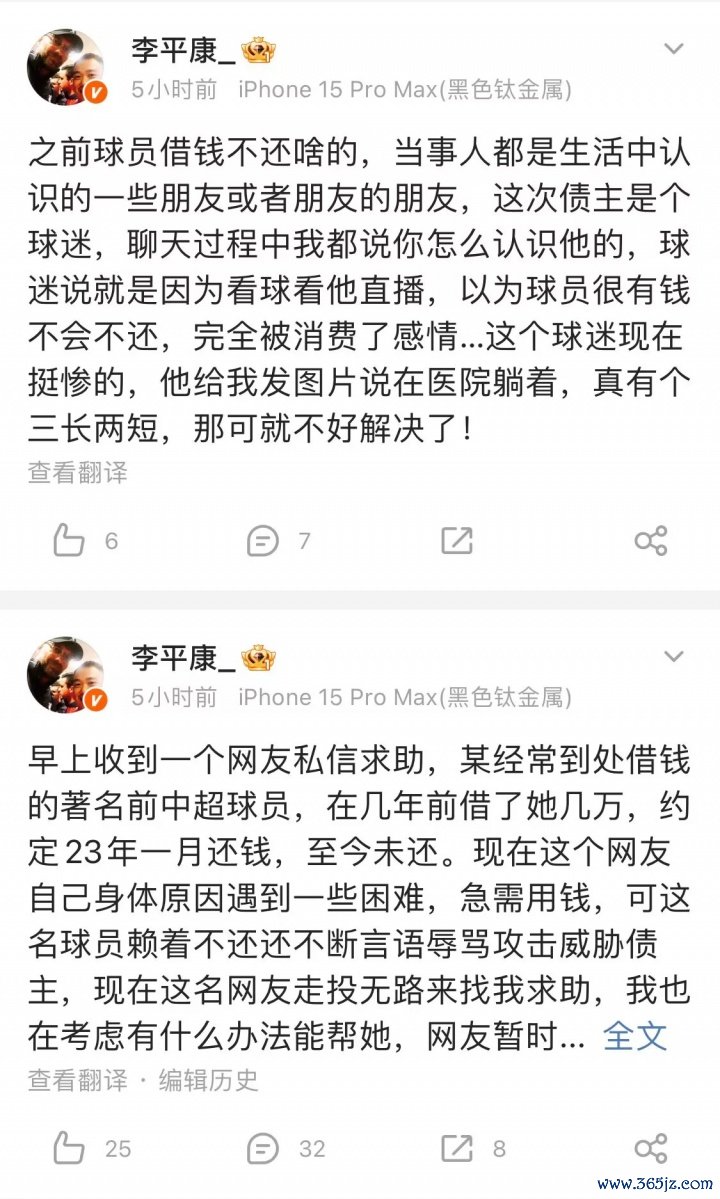Open the 32 comments on the second post

[x=263, y=1148]
